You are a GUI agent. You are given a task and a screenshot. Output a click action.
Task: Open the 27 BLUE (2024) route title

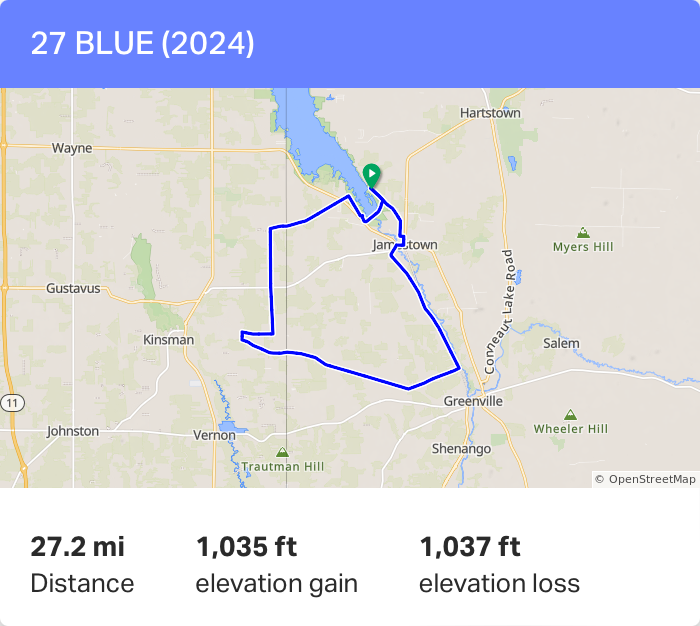143,44
